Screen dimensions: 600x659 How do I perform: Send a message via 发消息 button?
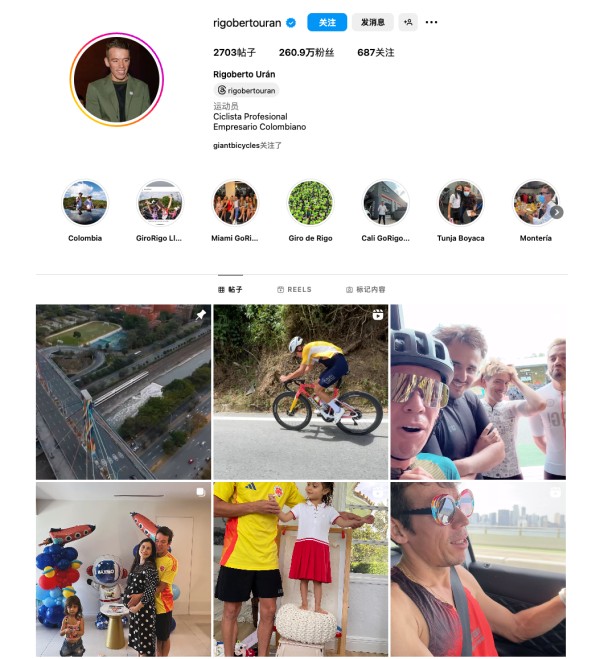[x=373, y=22]
